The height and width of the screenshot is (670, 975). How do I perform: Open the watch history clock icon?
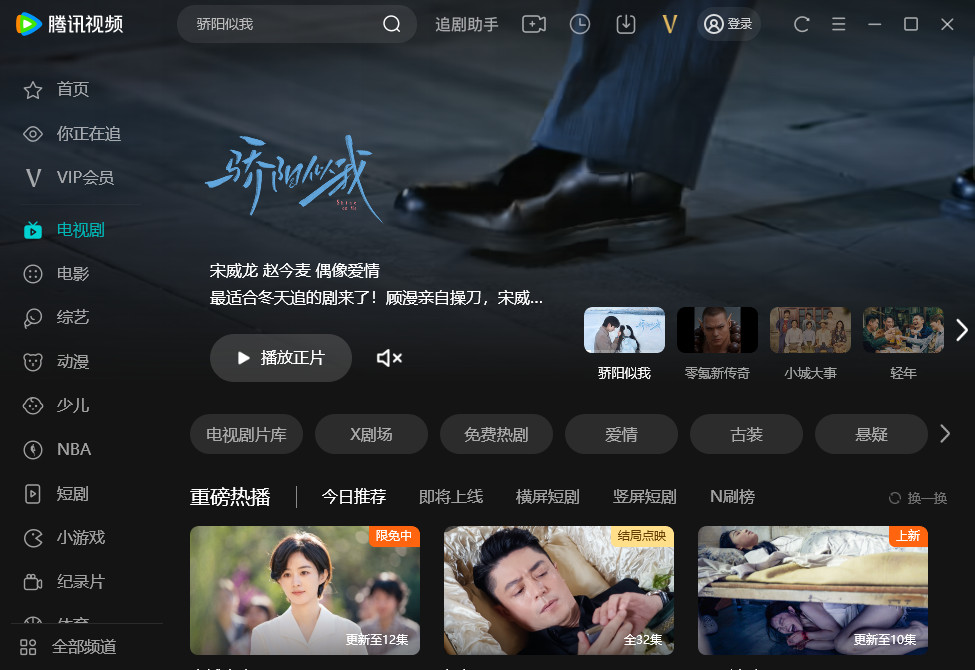[580, 24]
